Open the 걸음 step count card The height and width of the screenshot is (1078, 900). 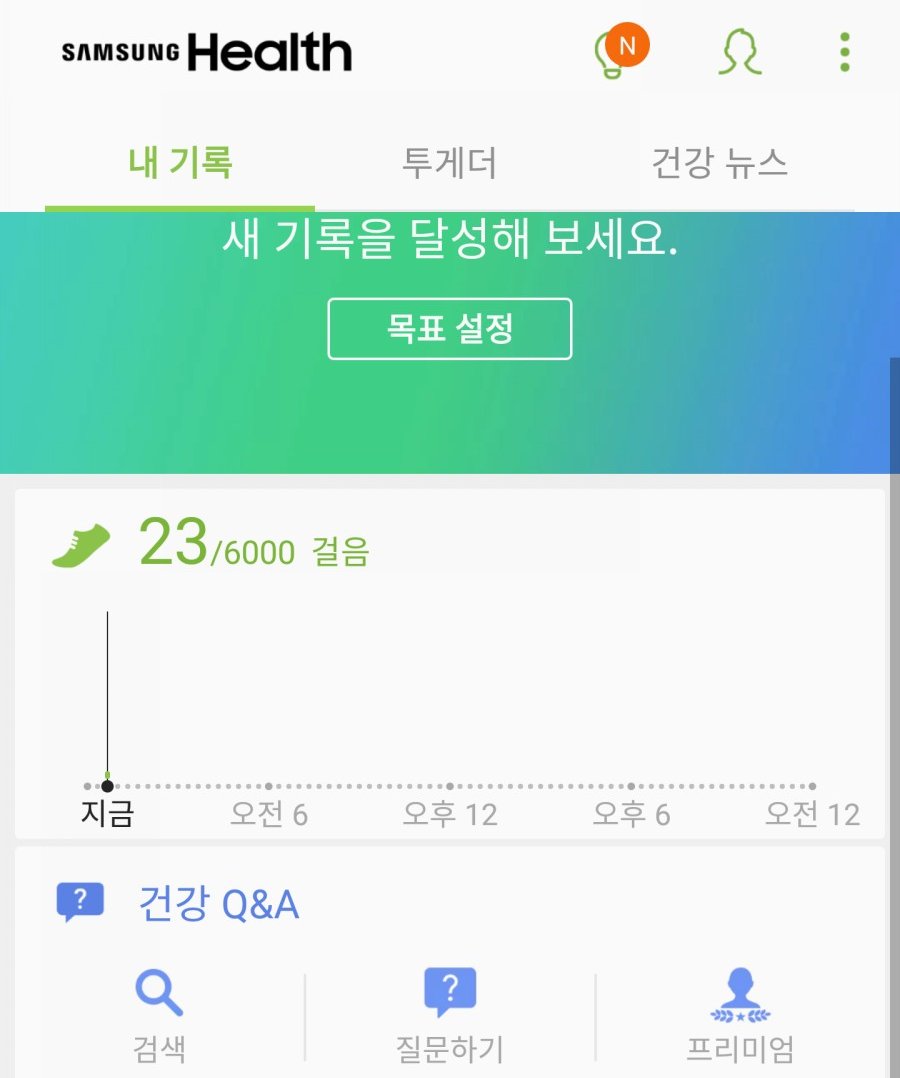point(449,662)
